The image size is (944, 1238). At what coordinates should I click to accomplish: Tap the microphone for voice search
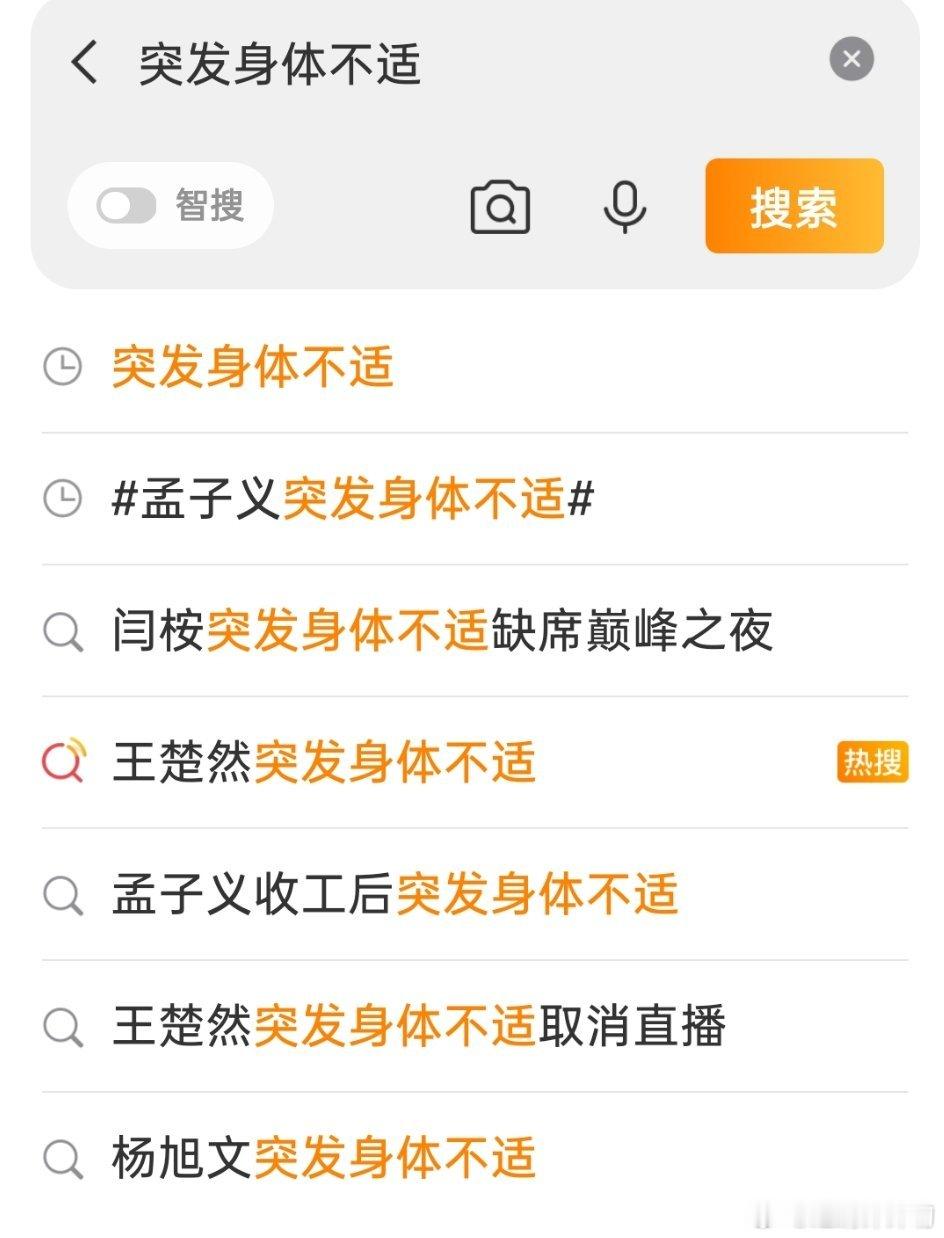point(623,207)
